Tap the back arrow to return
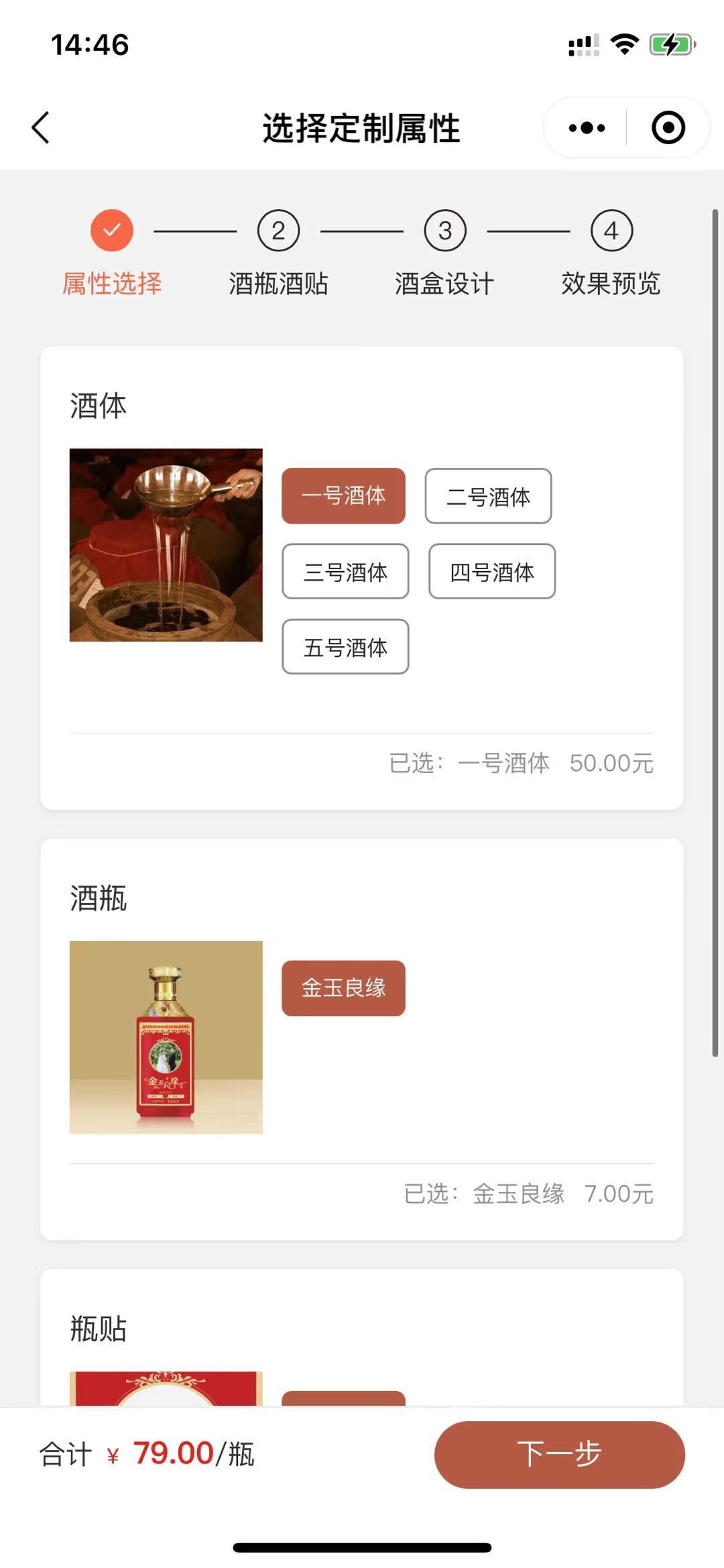 pyautogui.click(x=40, y=127)
